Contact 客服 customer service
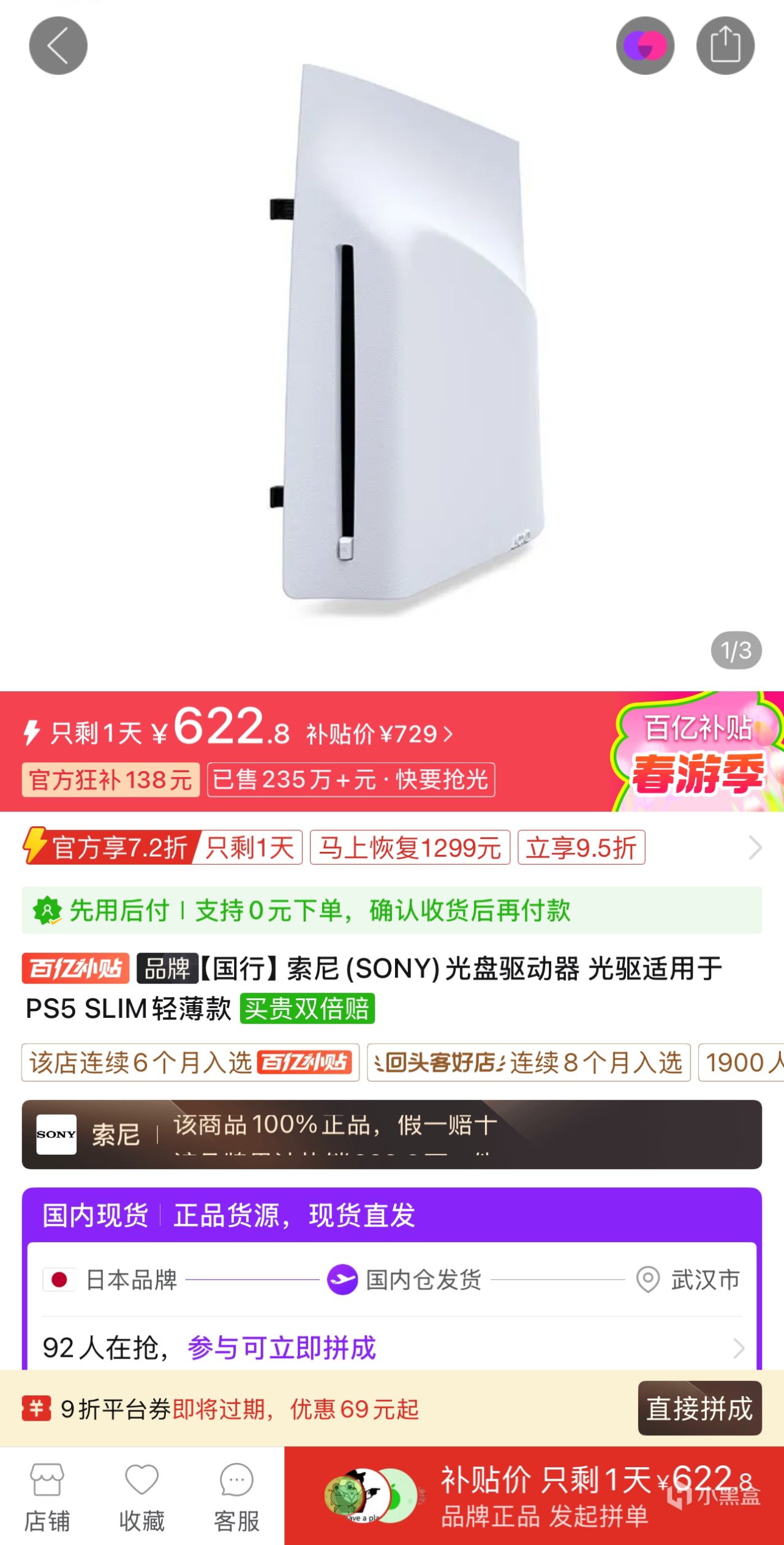This screenshot has height=1545, width=784. pos(236,1496)
